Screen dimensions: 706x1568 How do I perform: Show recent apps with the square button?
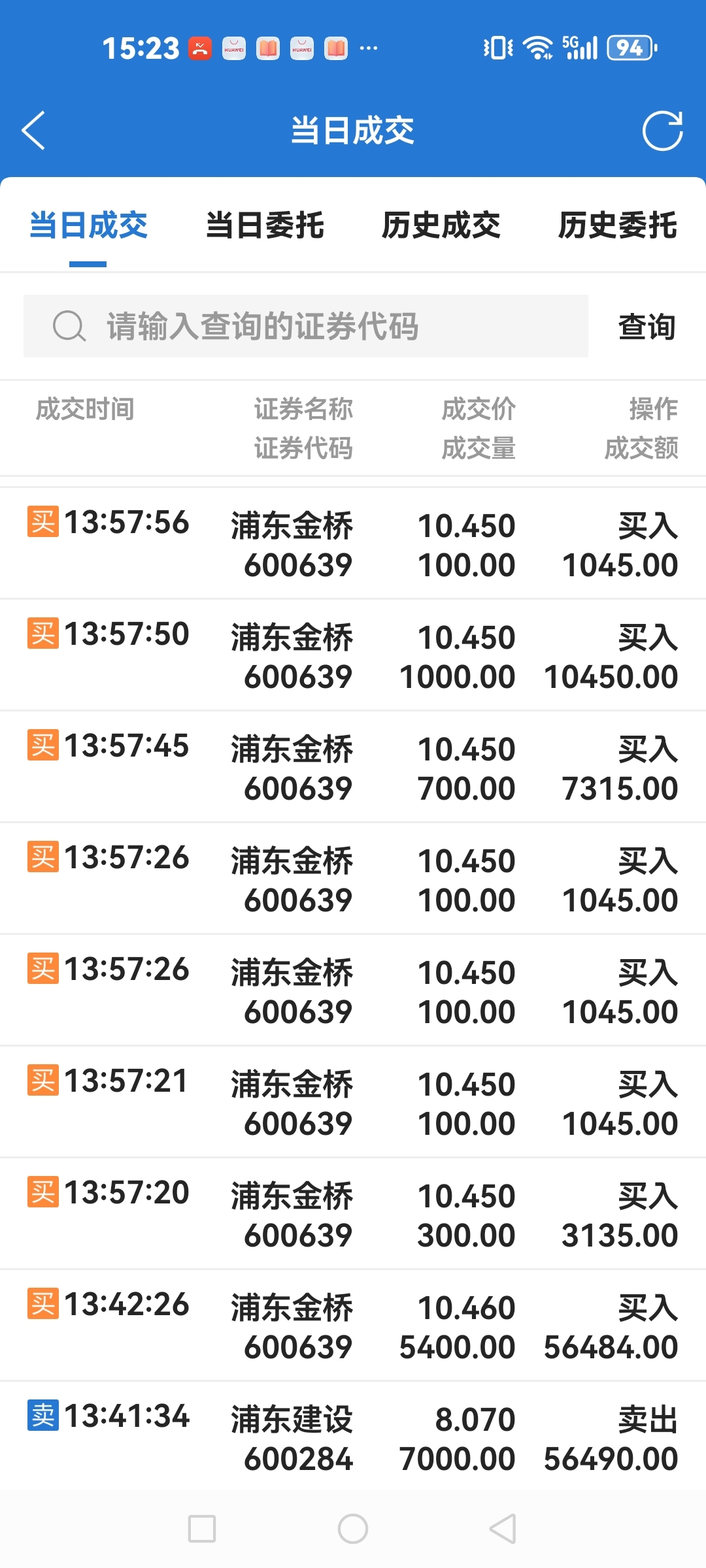coord(202,1529)
